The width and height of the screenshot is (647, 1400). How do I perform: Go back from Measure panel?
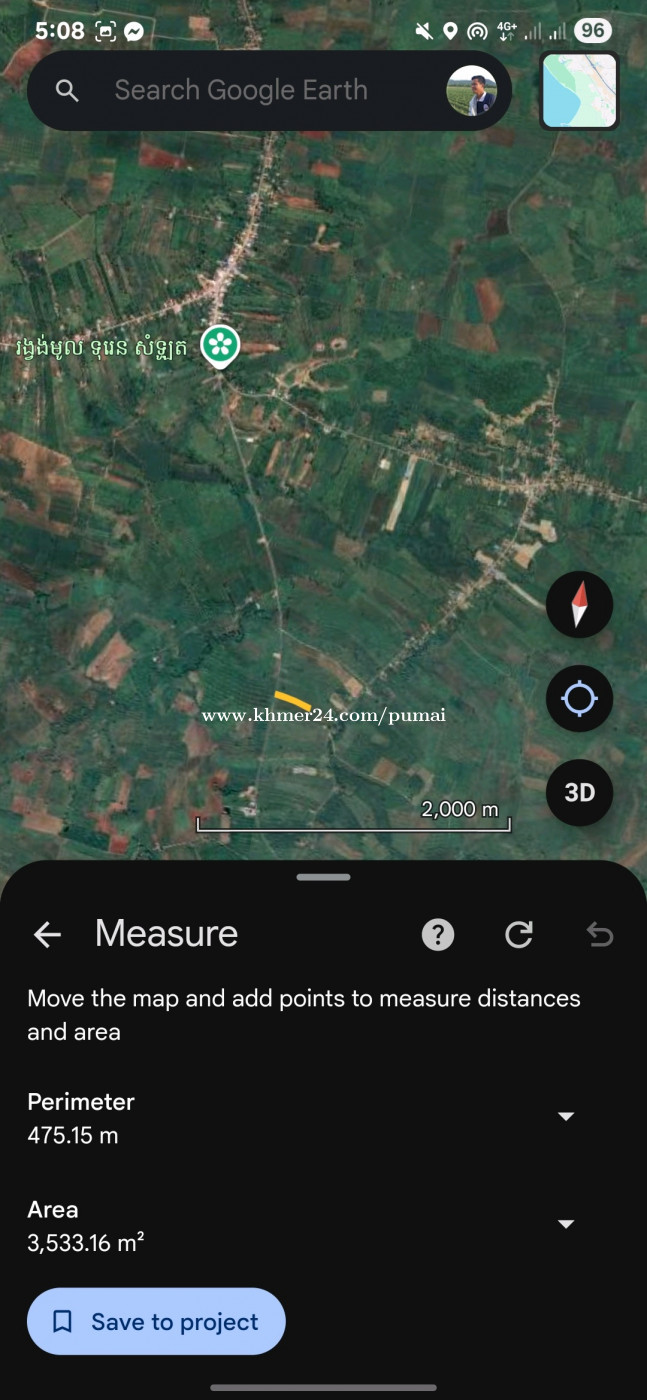[x=47, y=935]
